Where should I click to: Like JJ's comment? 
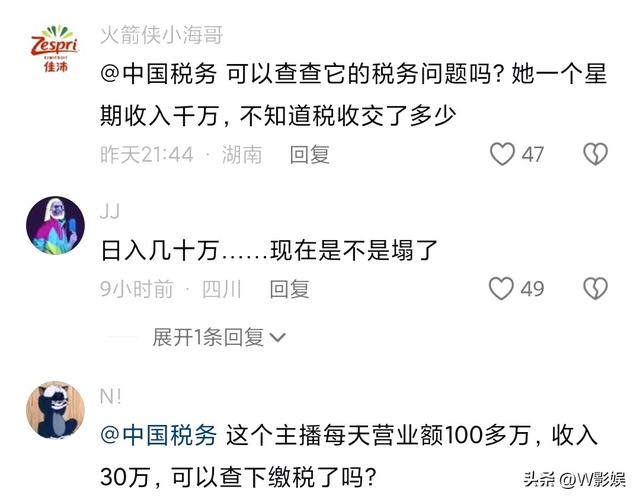(x=501, y=289)
